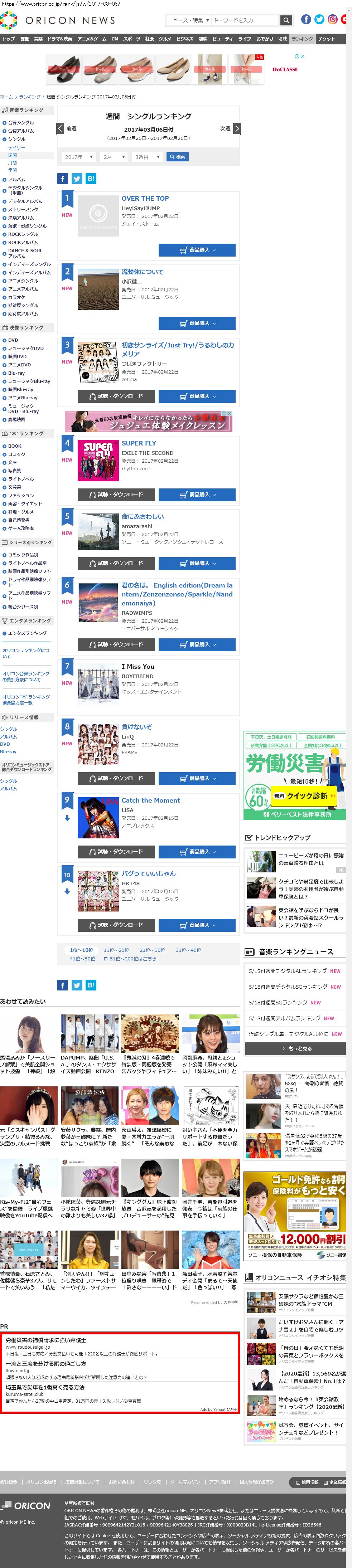Open OVER THE TOP song title link

point(145,199)
